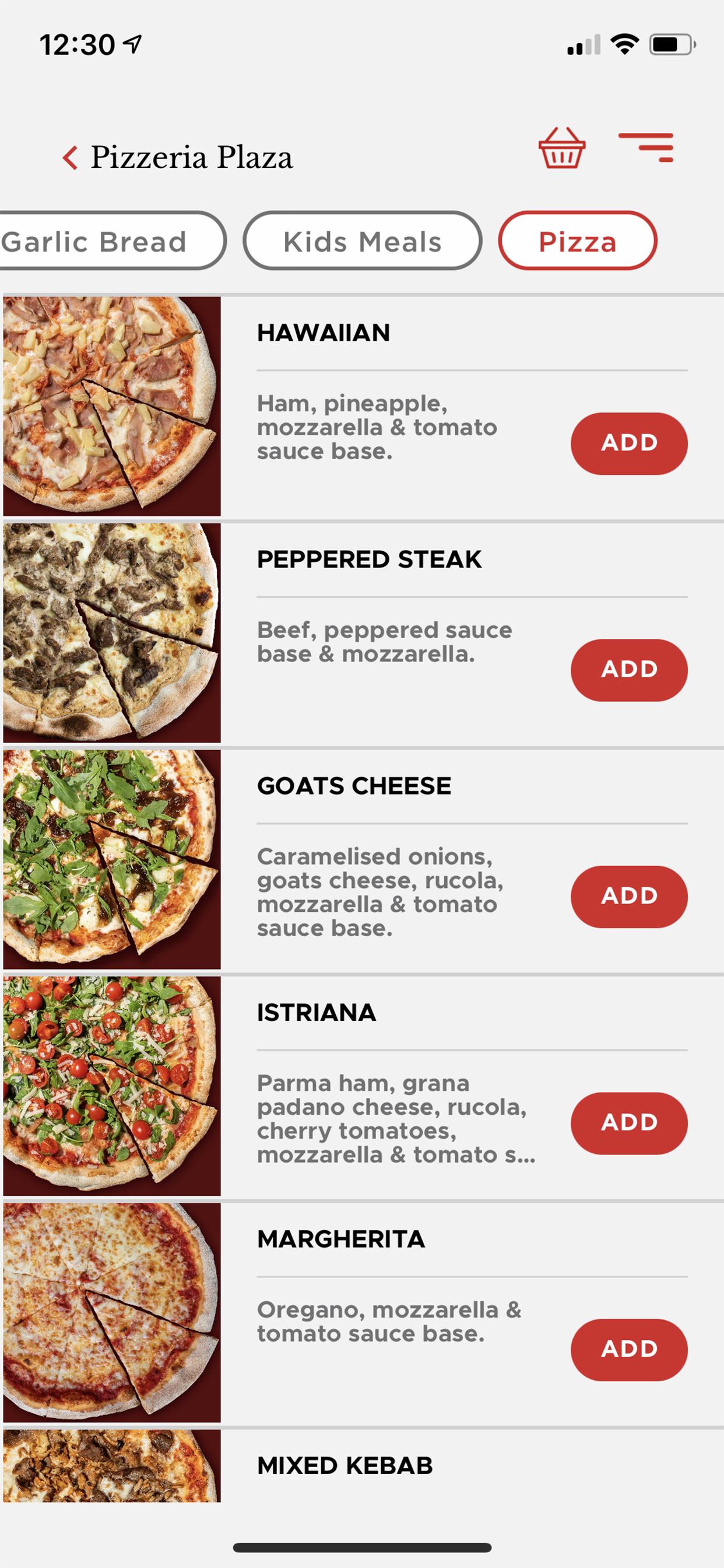Add the Peppered Steak pizza
Image resolution: width=724 pixels, height=1568 pixels.
(629, 670)
